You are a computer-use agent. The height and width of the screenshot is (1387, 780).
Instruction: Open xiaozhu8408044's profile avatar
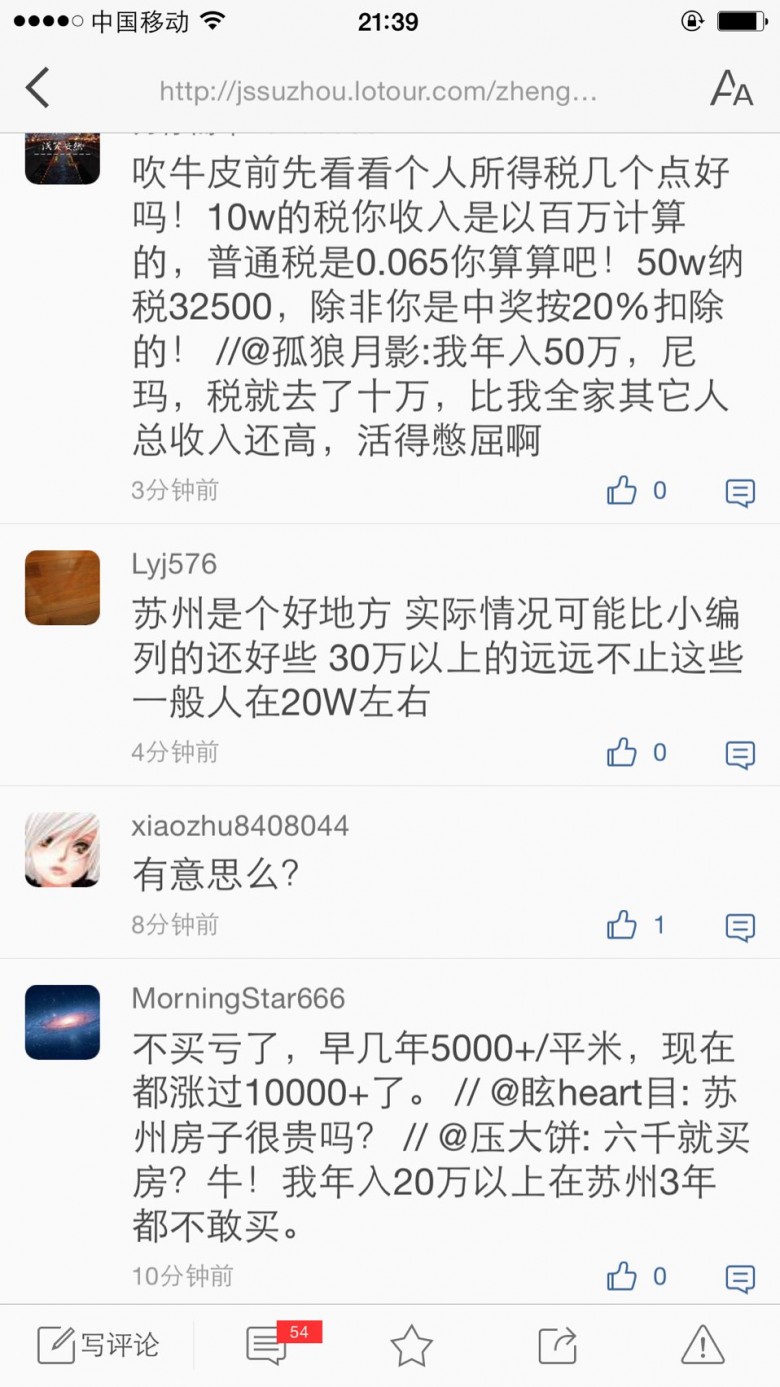tap(62, 850)
